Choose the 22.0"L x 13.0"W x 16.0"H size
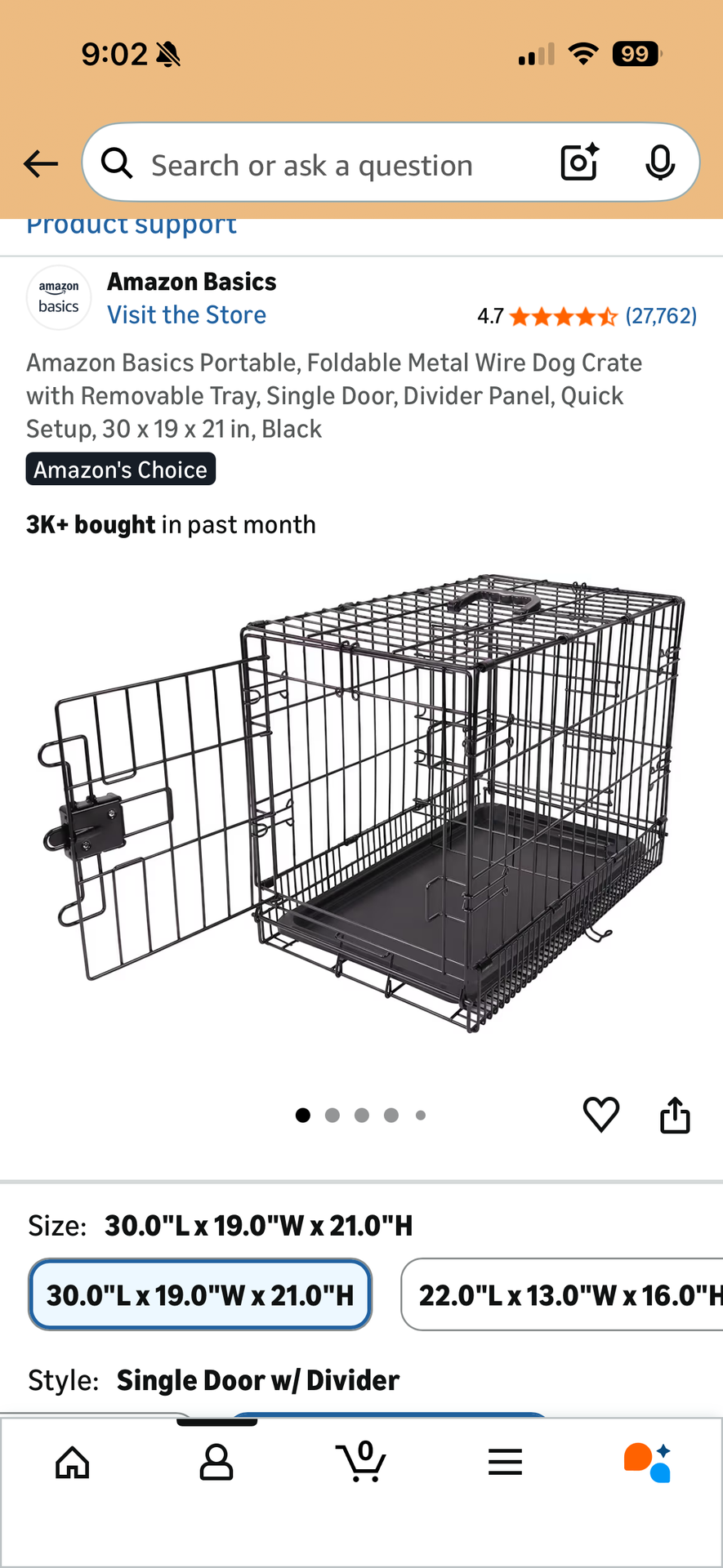 (564, 1294)
